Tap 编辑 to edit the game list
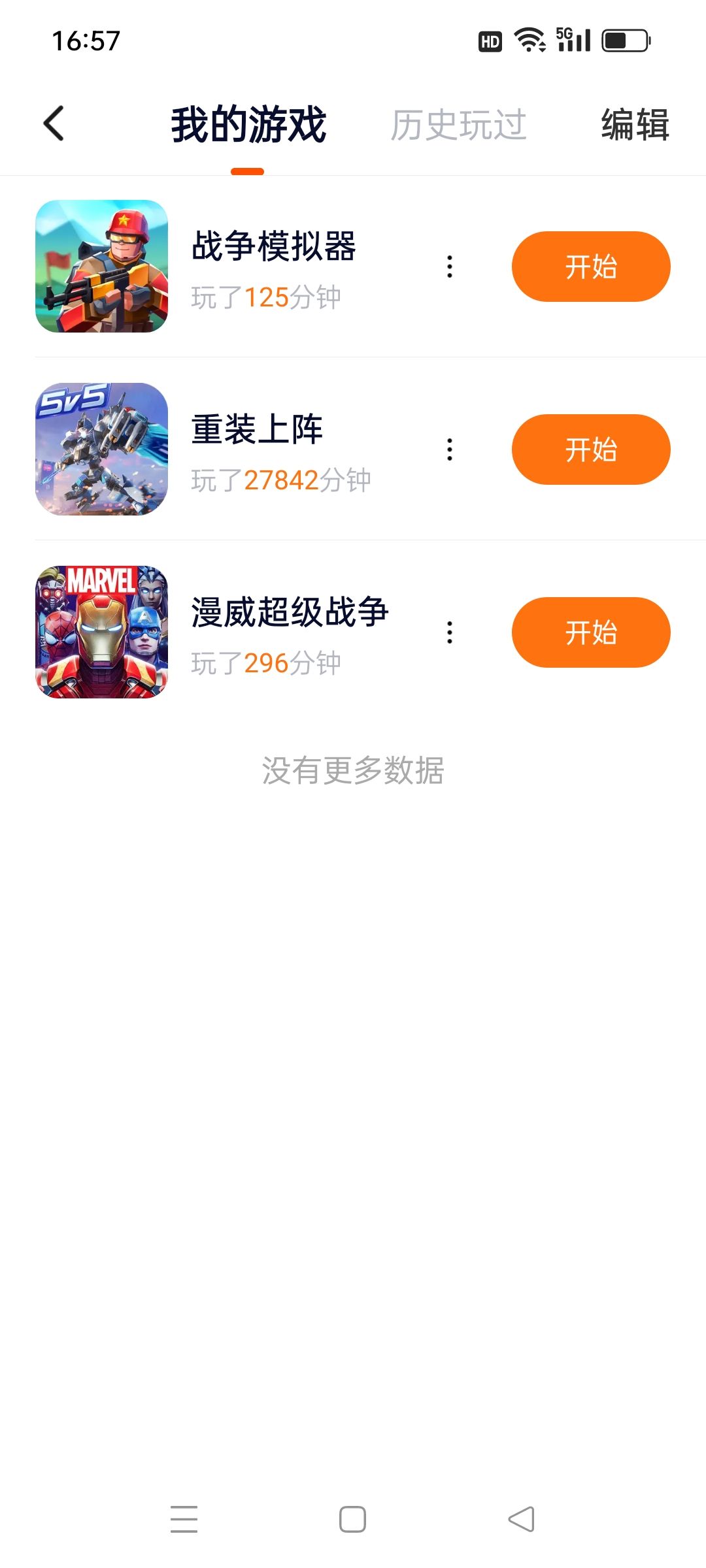 [x=635, y=125]
